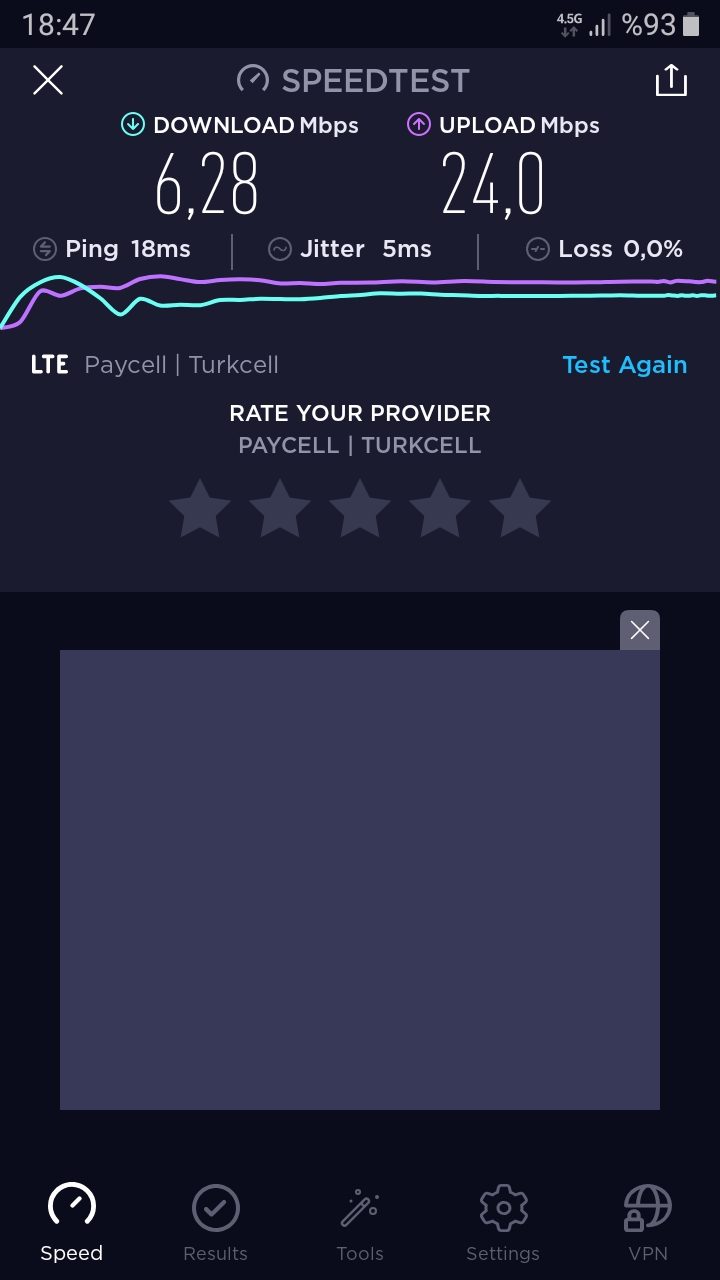Give the provider four stars
The width and height of the screenshot is (720, 1280).
click(440, 508)
